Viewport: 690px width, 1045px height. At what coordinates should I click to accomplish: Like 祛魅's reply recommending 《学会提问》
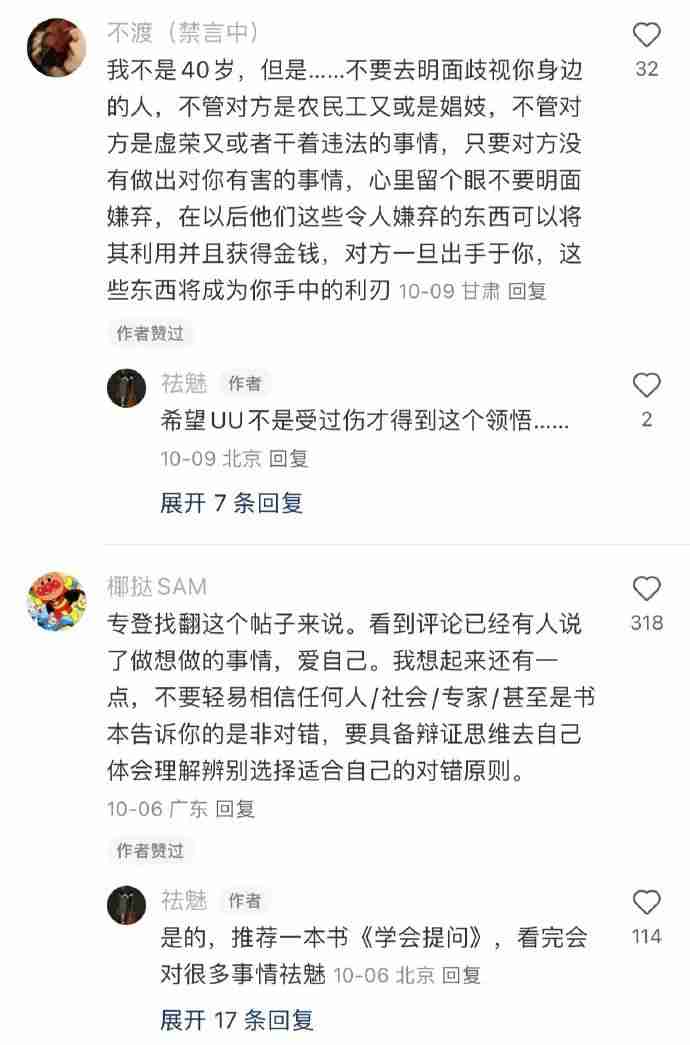(647, 903)
